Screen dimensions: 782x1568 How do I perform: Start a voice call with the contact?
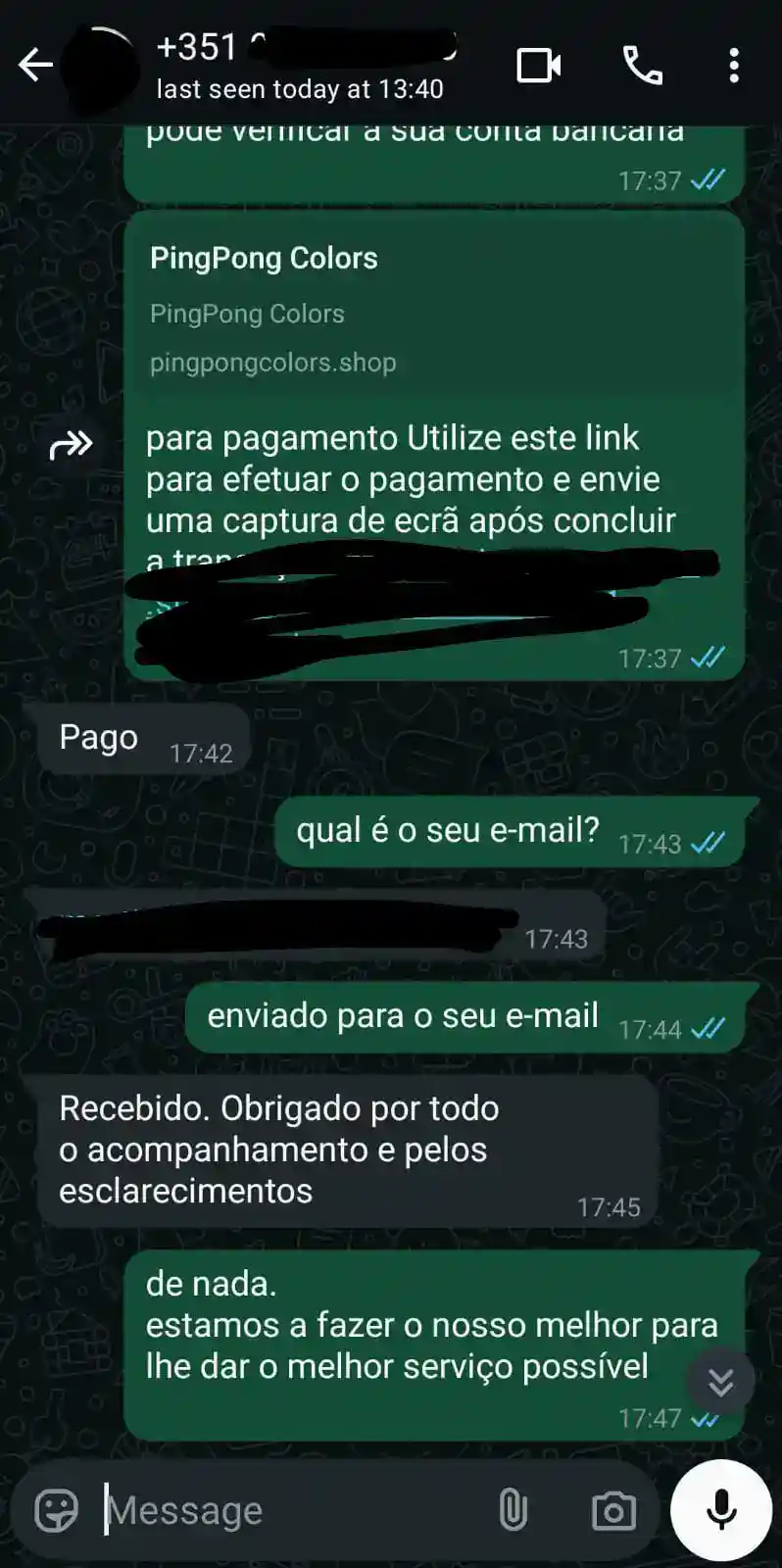click(644, 65)
